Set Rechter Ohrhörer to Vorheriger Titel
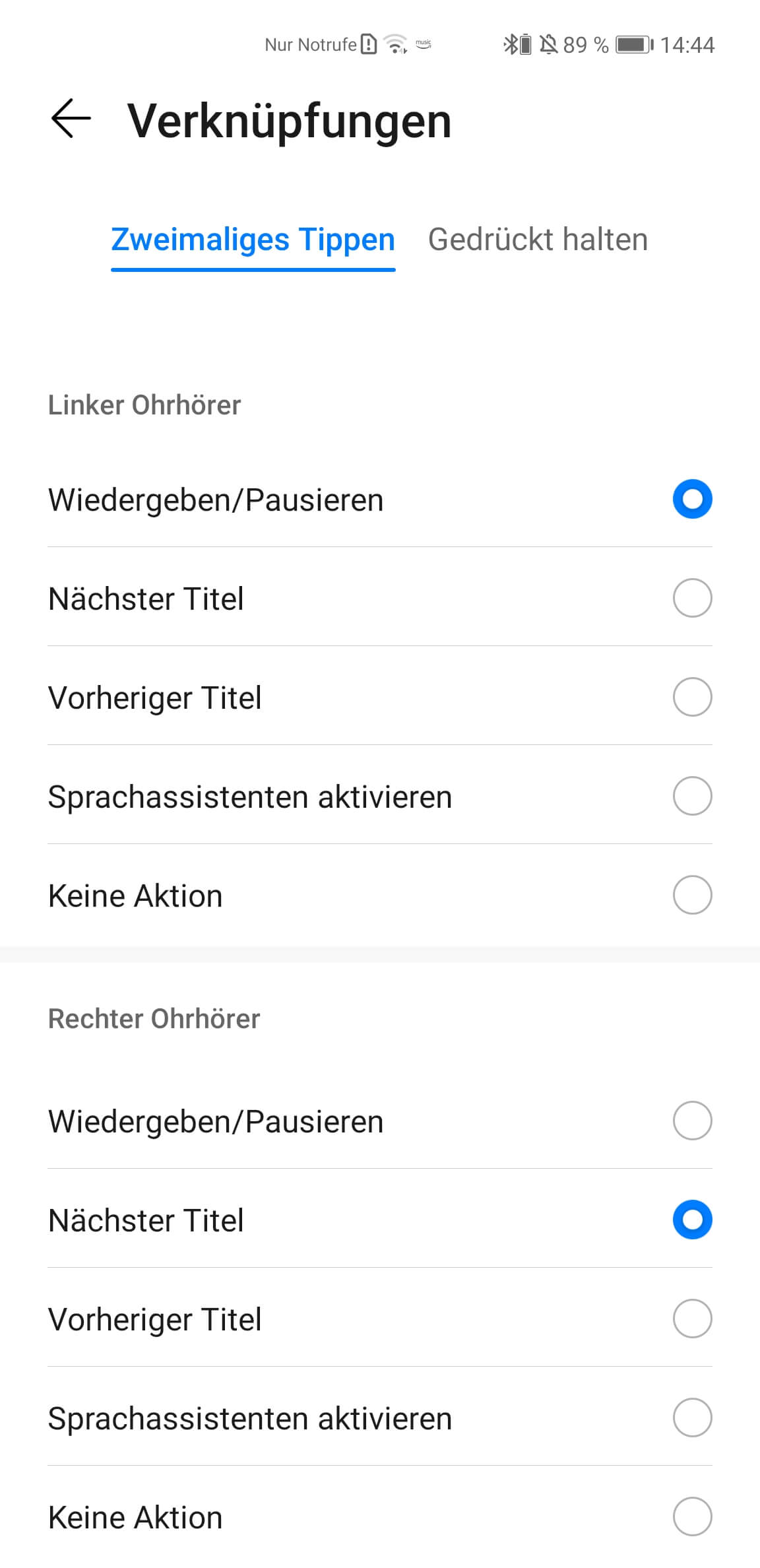This screenshot has width=760, height=1568. [691, 1319]
